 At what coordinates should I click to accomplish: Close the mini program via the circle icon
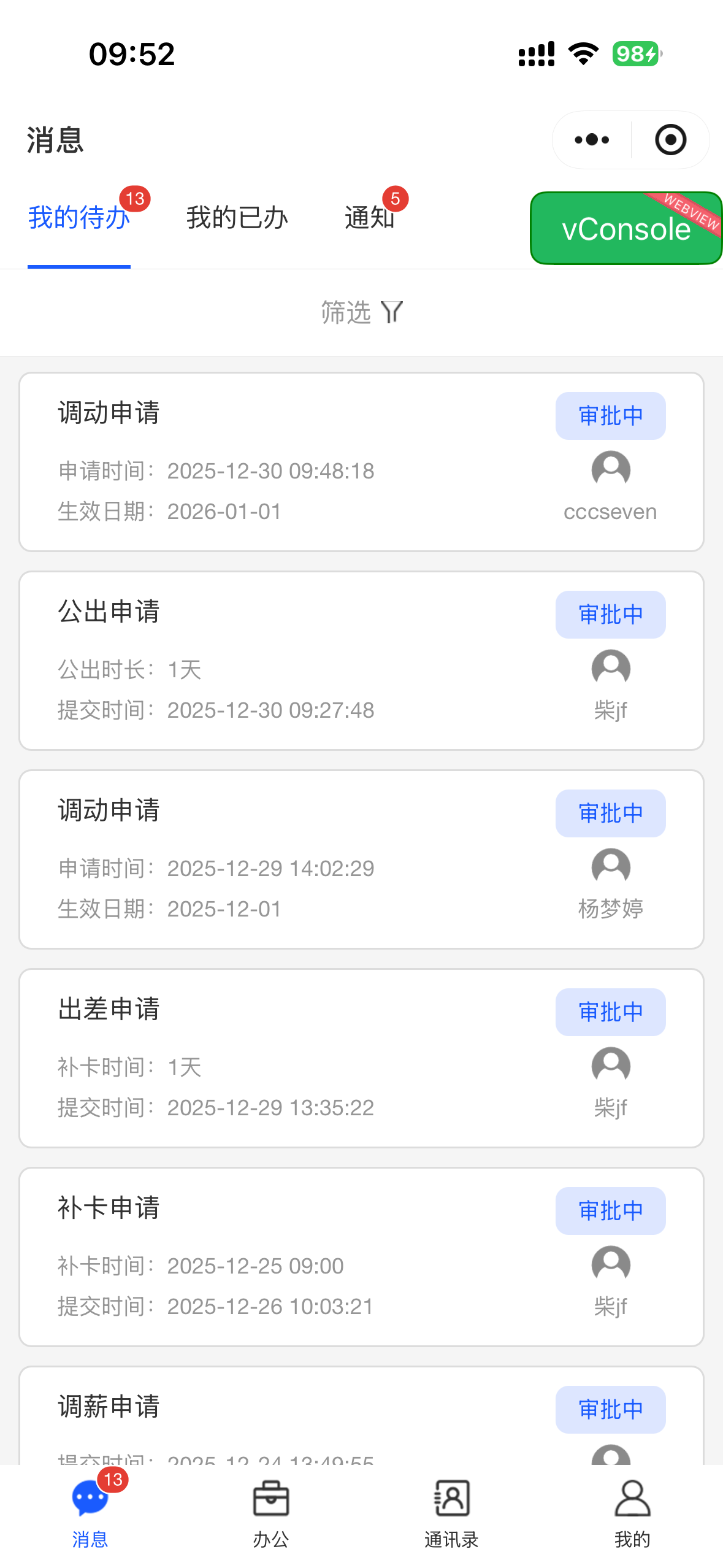point(670,140)
